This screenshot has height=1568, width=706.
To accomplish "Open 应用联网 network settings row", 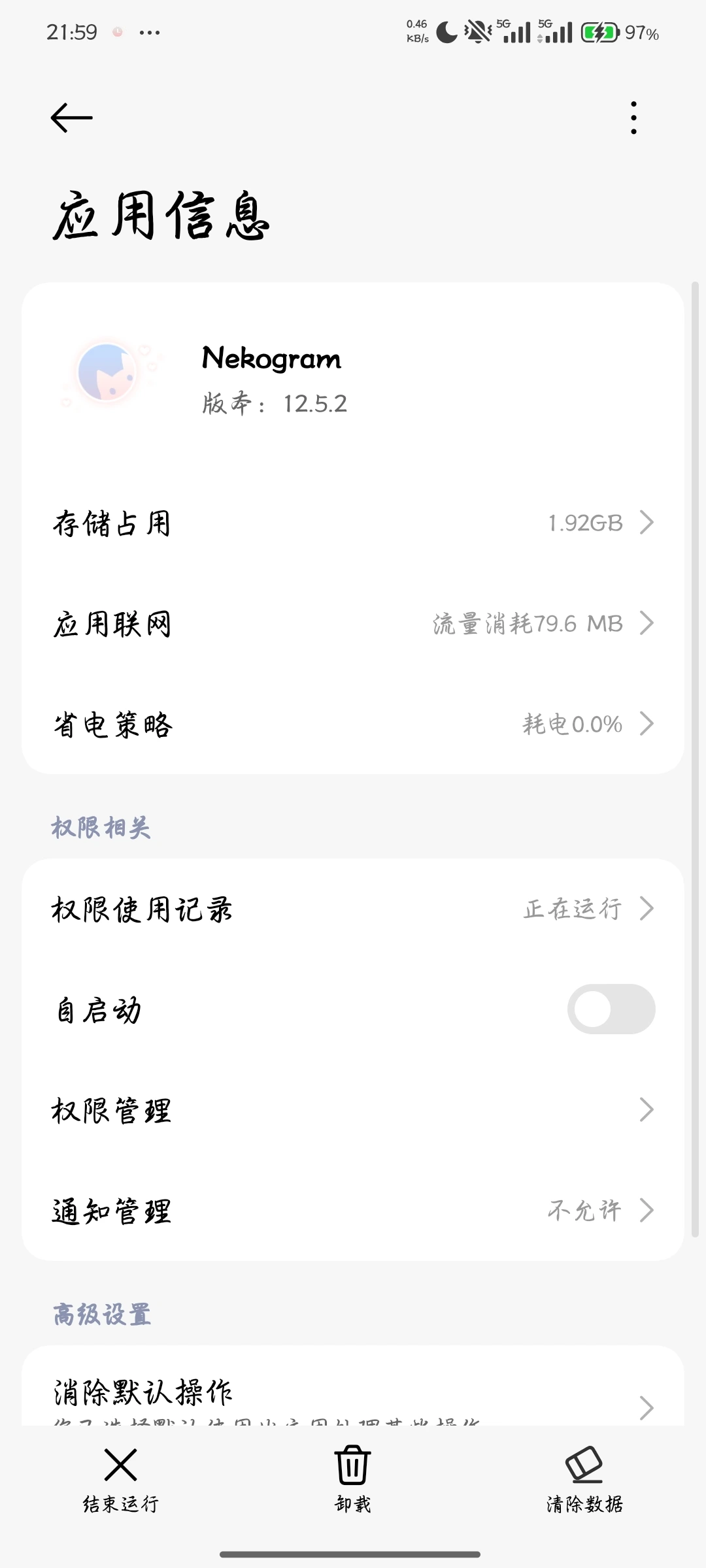I will [353, 623].
